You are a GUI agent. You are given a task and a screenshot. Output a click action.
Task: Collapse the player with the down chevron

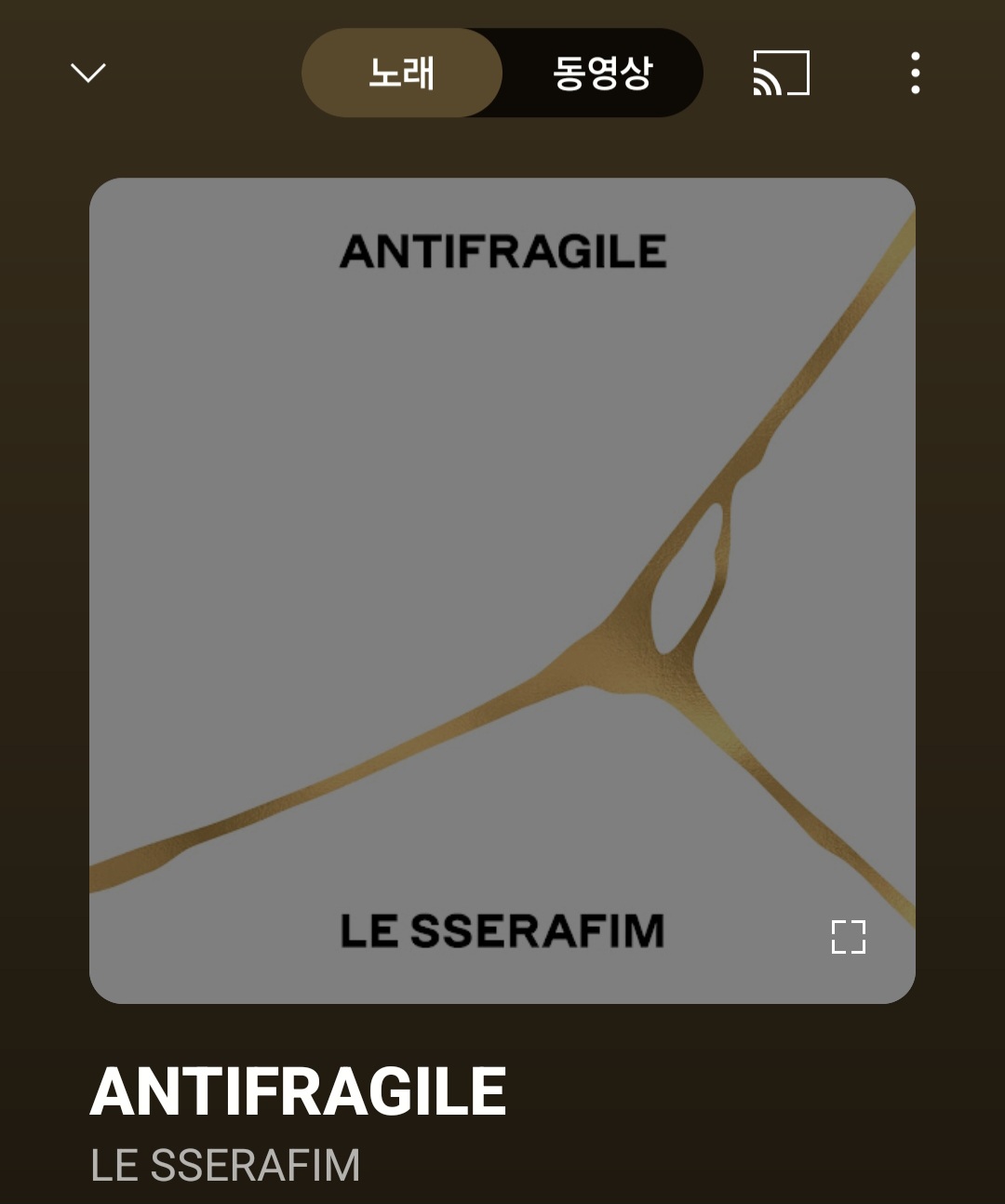coord(88,73)
